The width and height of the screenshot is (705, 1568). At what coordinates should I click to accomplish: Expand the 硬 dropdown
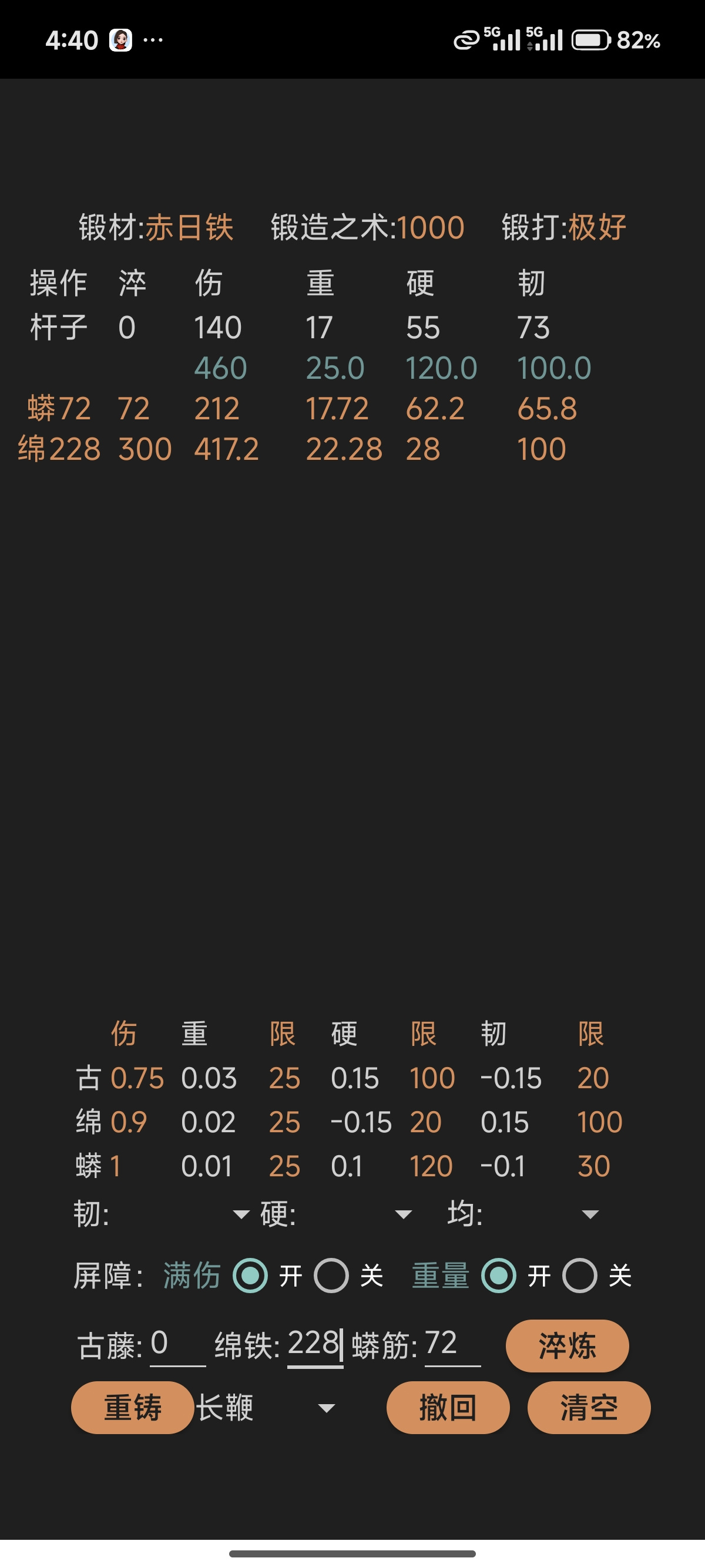(x=336, y=1214)
